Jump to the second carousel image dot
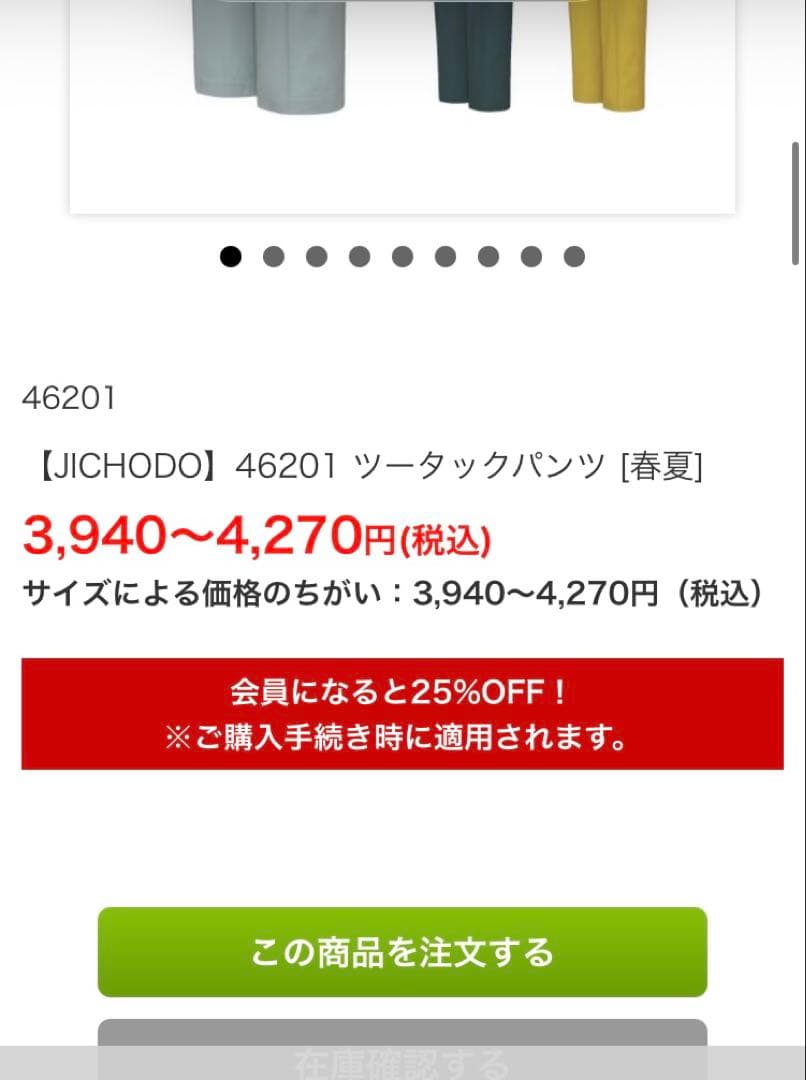The image size is (806, 1080). [273, 256]
